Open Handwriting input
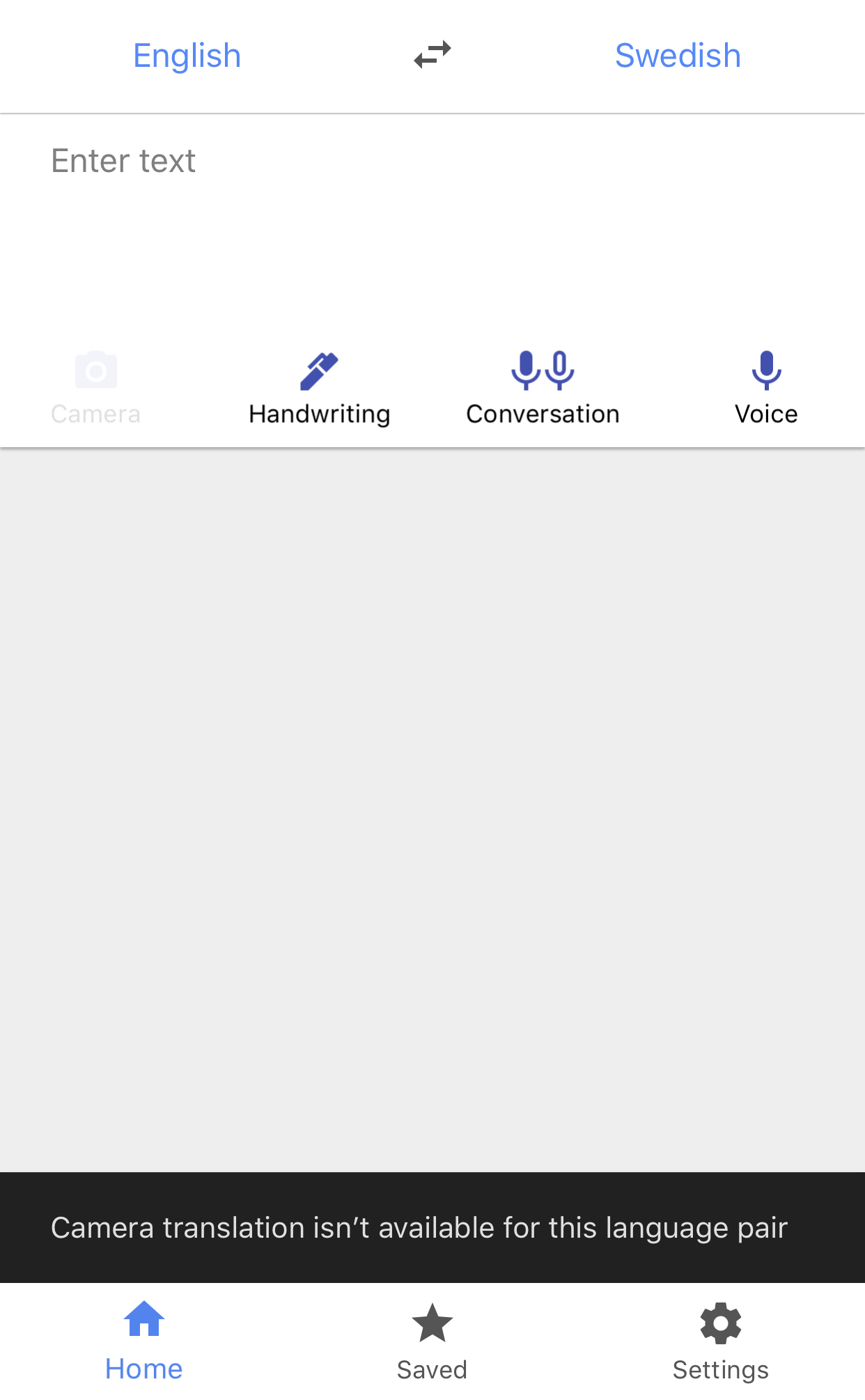The width and height of the screenshot is (865, 1400). 319,387
